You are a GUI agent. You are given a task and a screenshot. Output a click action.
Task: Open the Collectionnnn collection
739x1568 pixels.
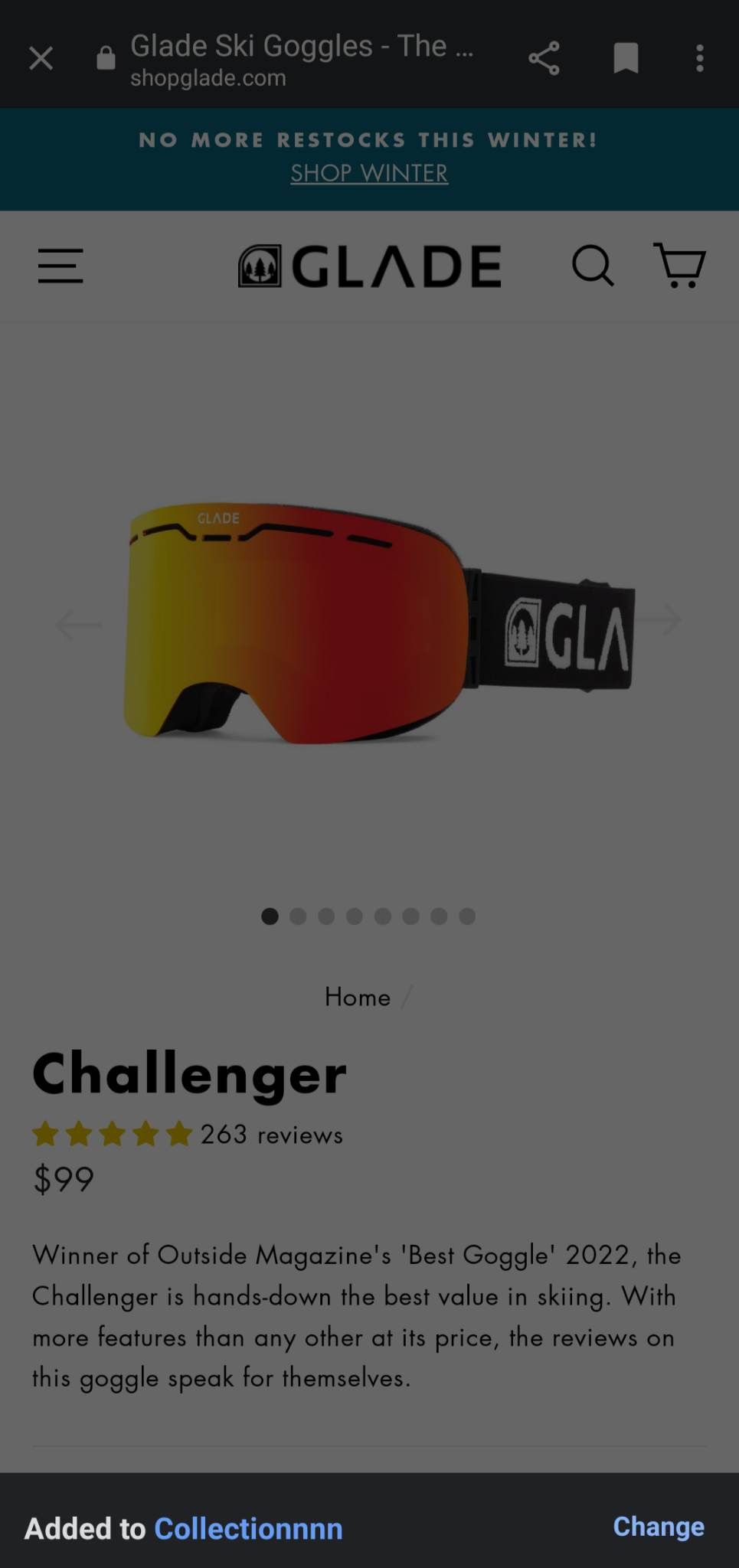coord(248,1529)
